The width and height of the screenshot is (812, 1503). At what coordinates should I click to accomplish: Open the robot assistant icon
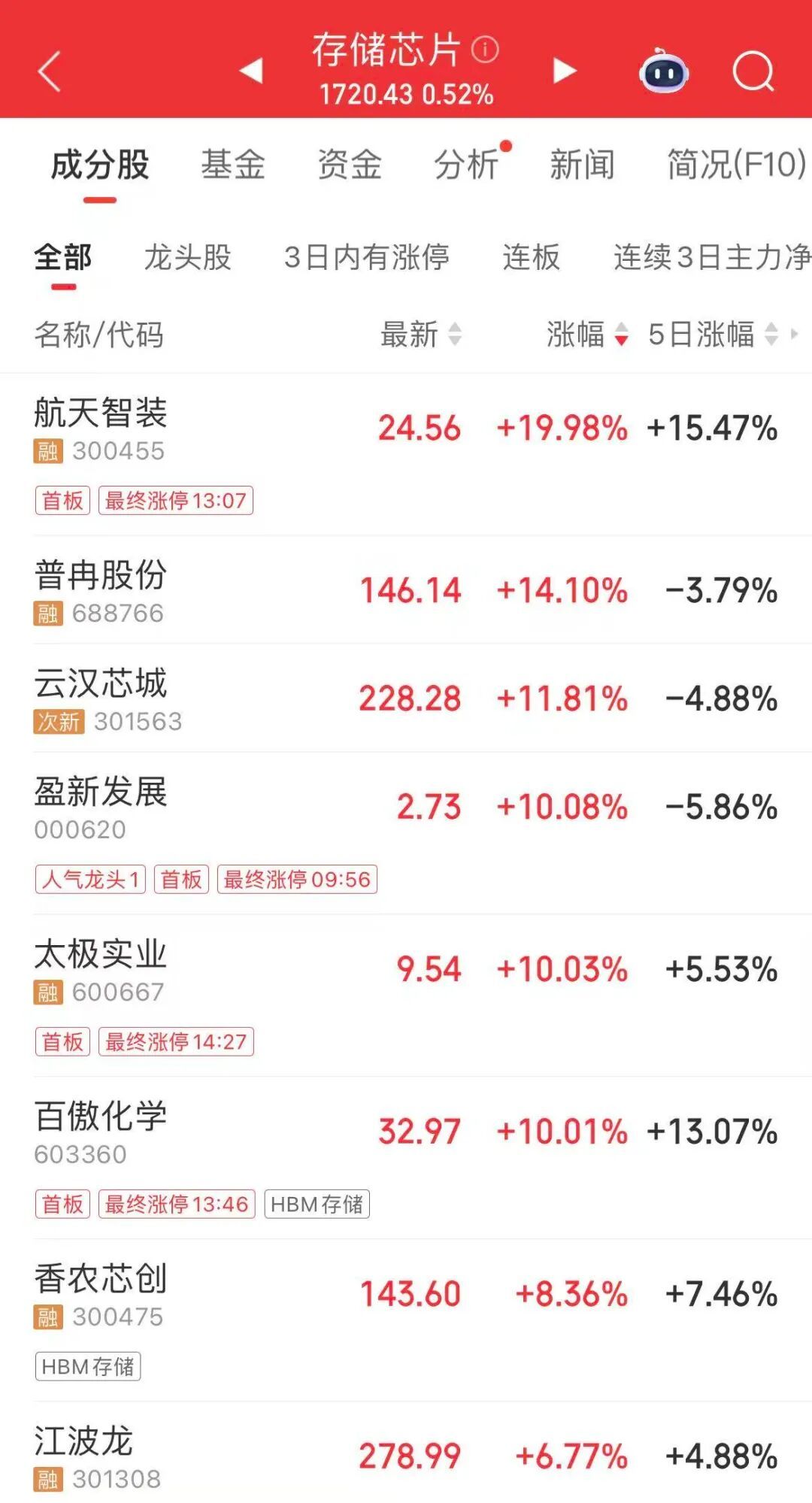point(664,71)
